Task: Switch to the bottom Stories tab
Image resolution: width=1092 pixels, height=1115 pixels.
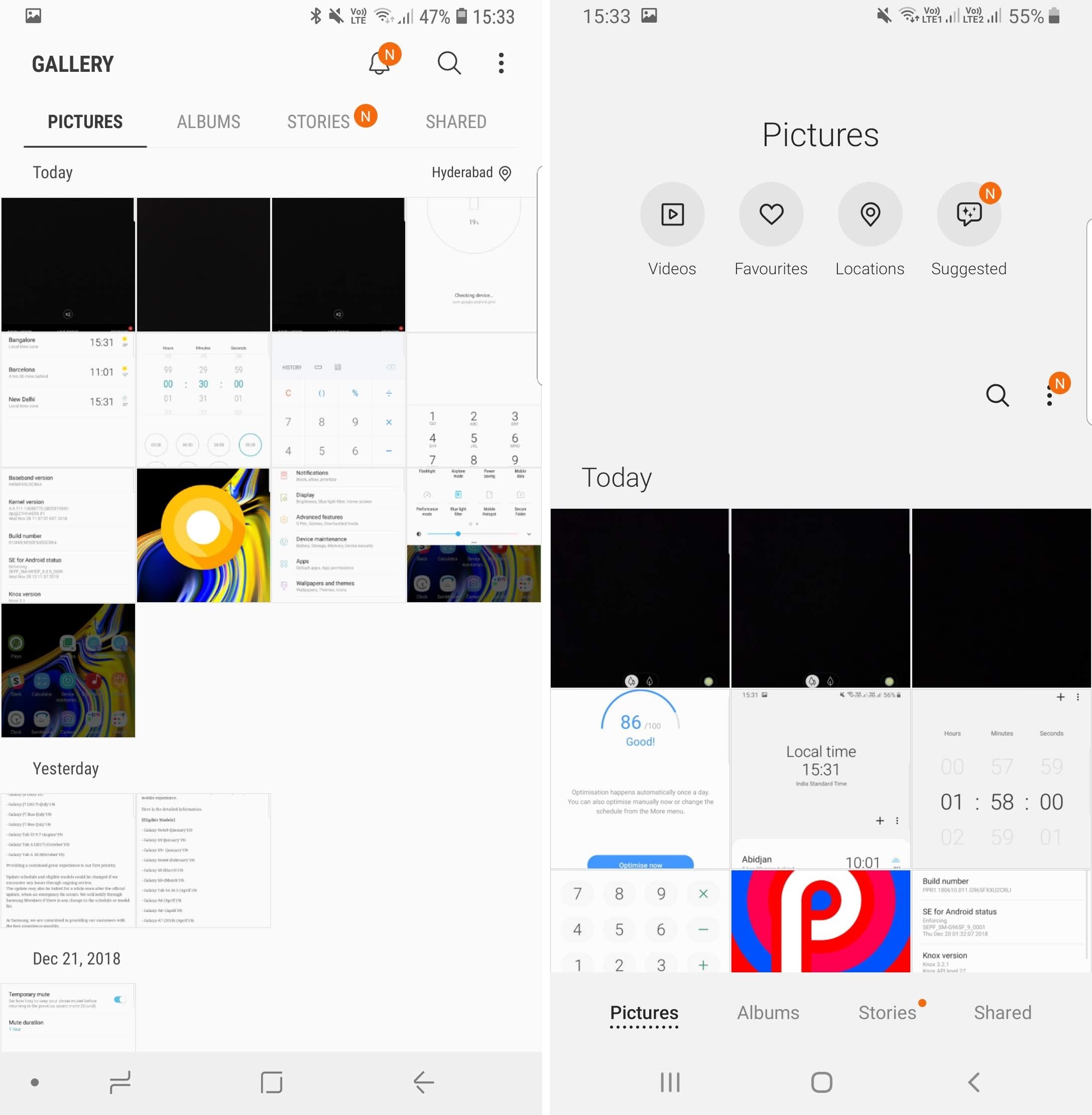Action: point(887,1012)
